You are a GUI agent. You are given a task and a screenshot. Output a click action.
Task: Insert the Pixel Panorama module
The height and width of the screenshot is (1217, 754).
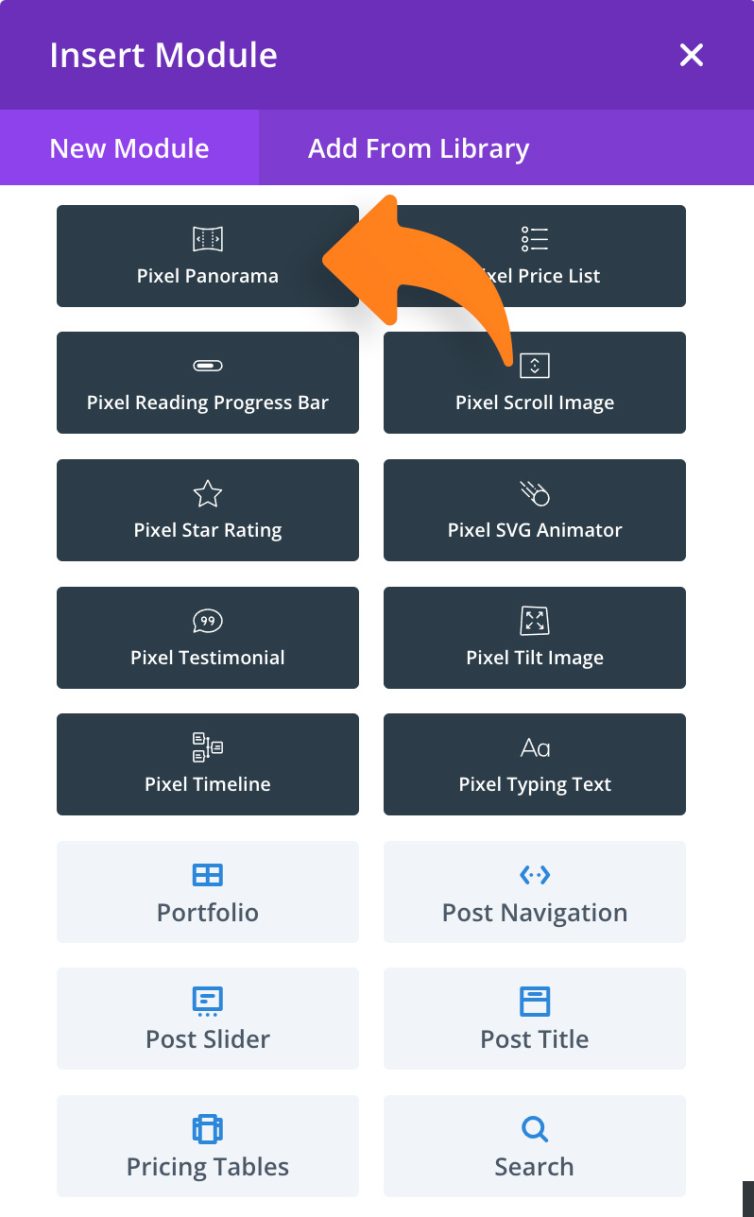click(207, 256)
